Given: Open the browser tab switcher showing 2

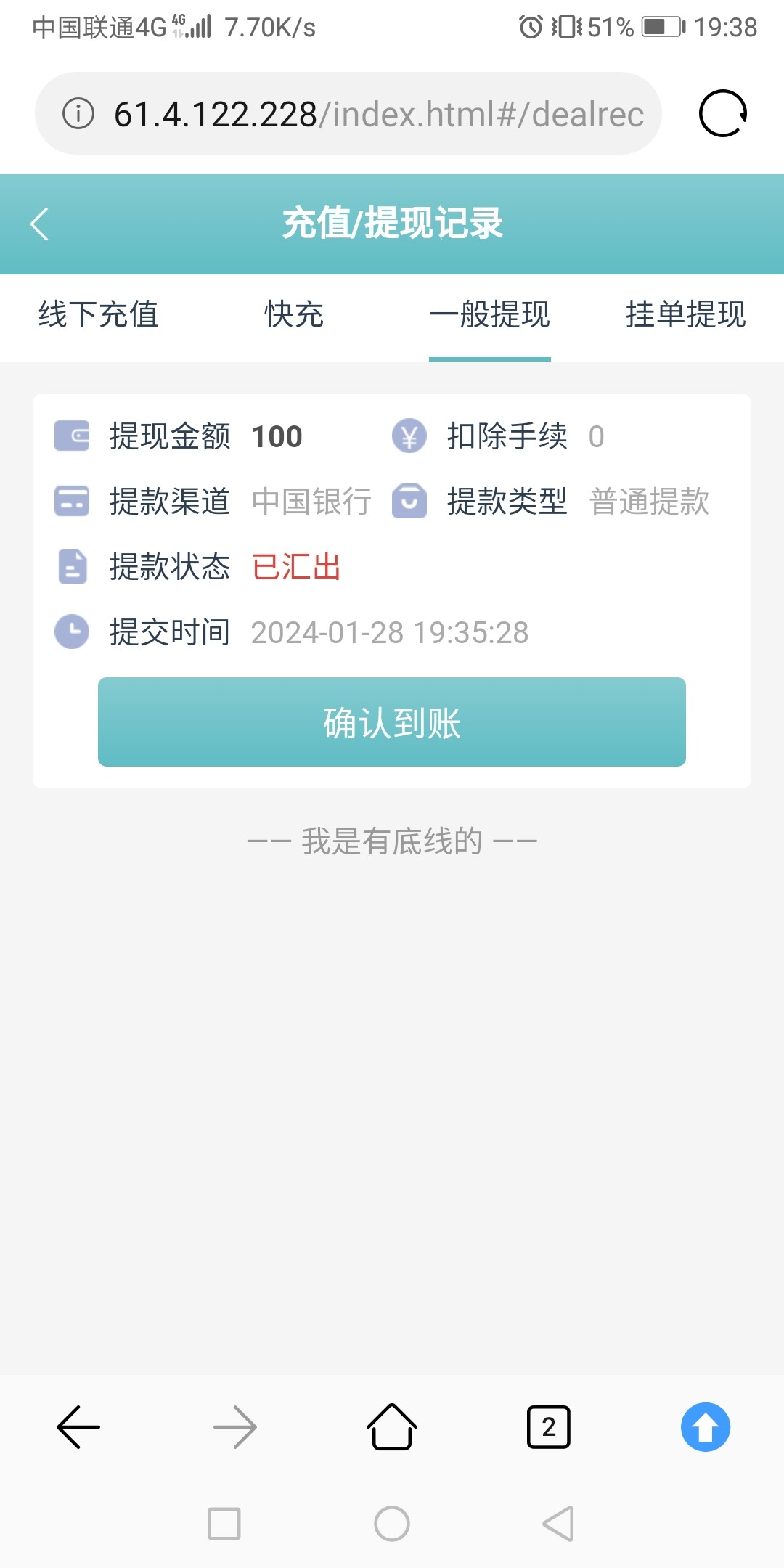Looking at the screenshot, I should tap(549, 1425).
